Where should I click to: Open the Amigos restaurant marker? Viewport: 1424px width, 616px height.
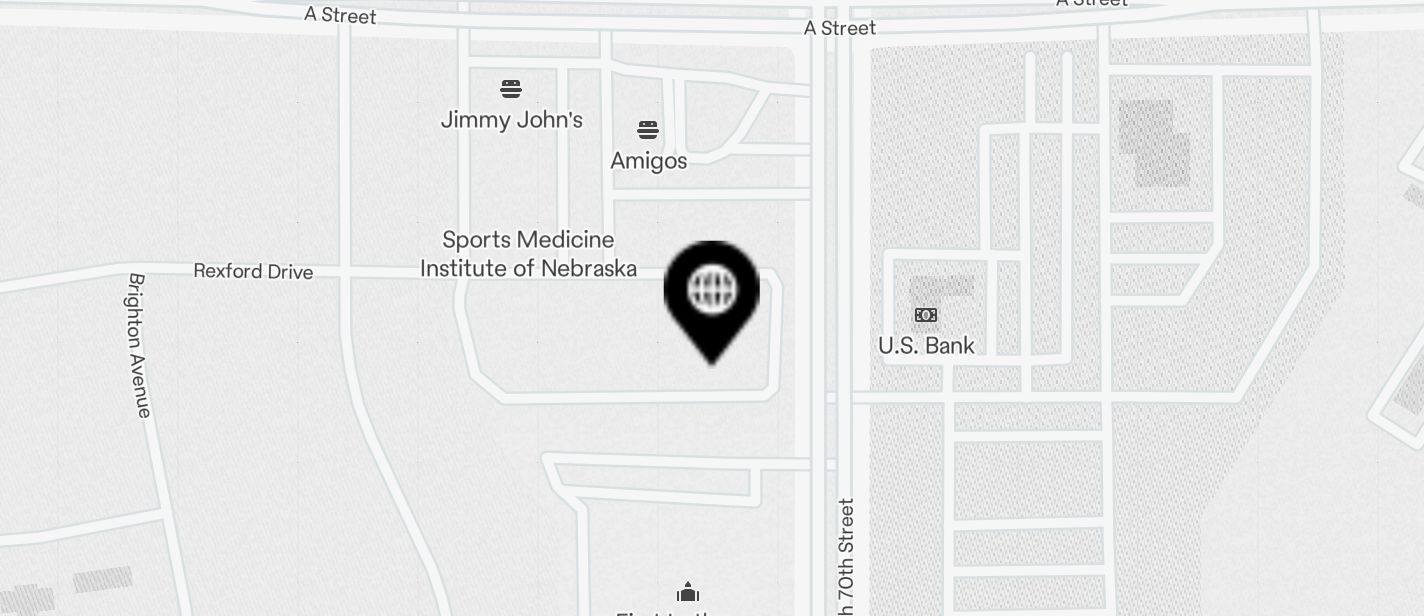tap(648, 131)
